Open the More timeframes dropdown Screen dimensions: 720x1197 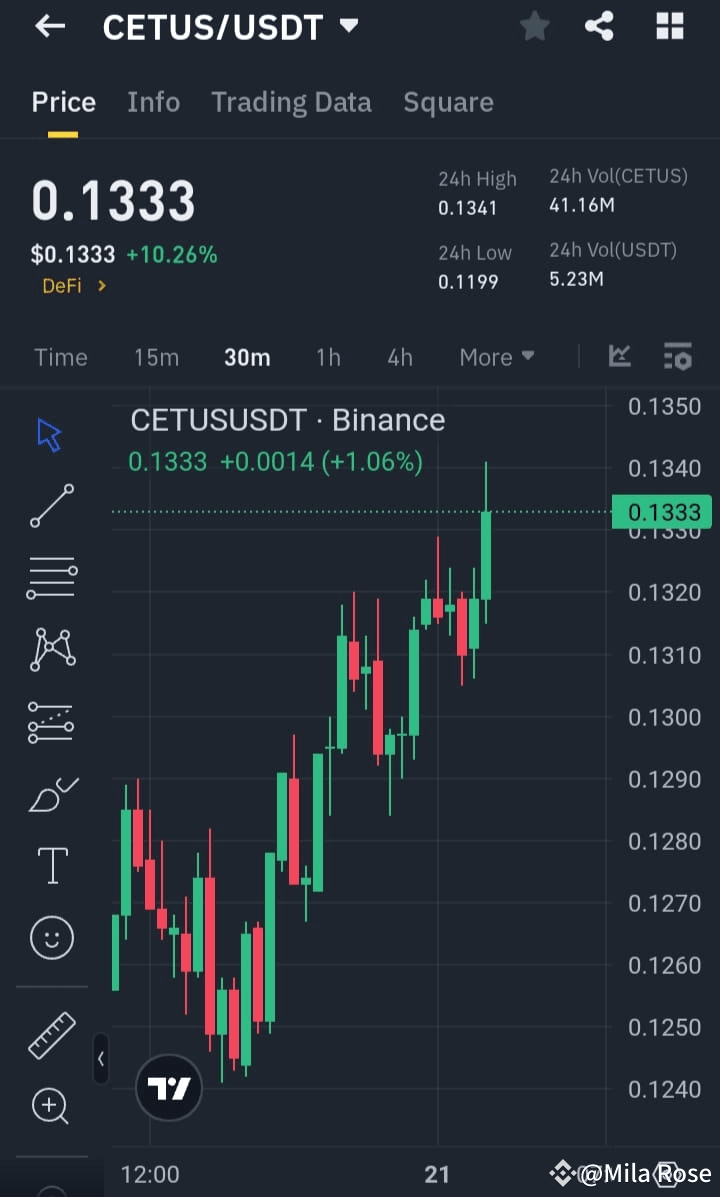tap(497, 356)
